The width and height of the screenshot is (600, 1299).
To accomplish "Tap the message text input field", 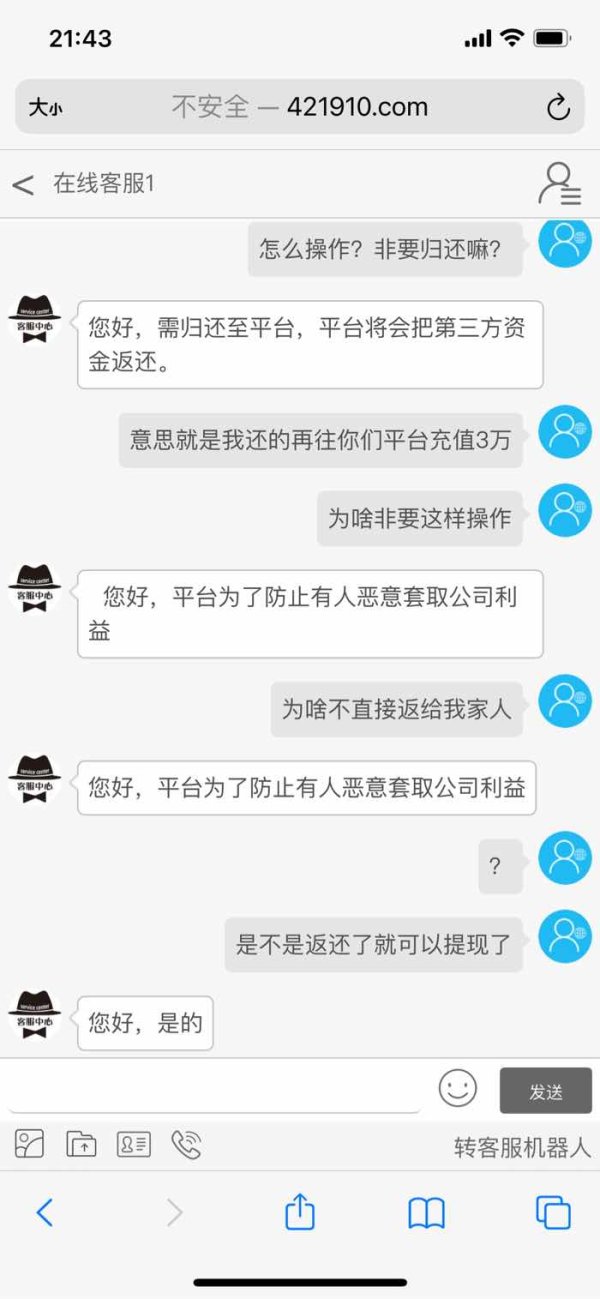I will point(214,1088).
